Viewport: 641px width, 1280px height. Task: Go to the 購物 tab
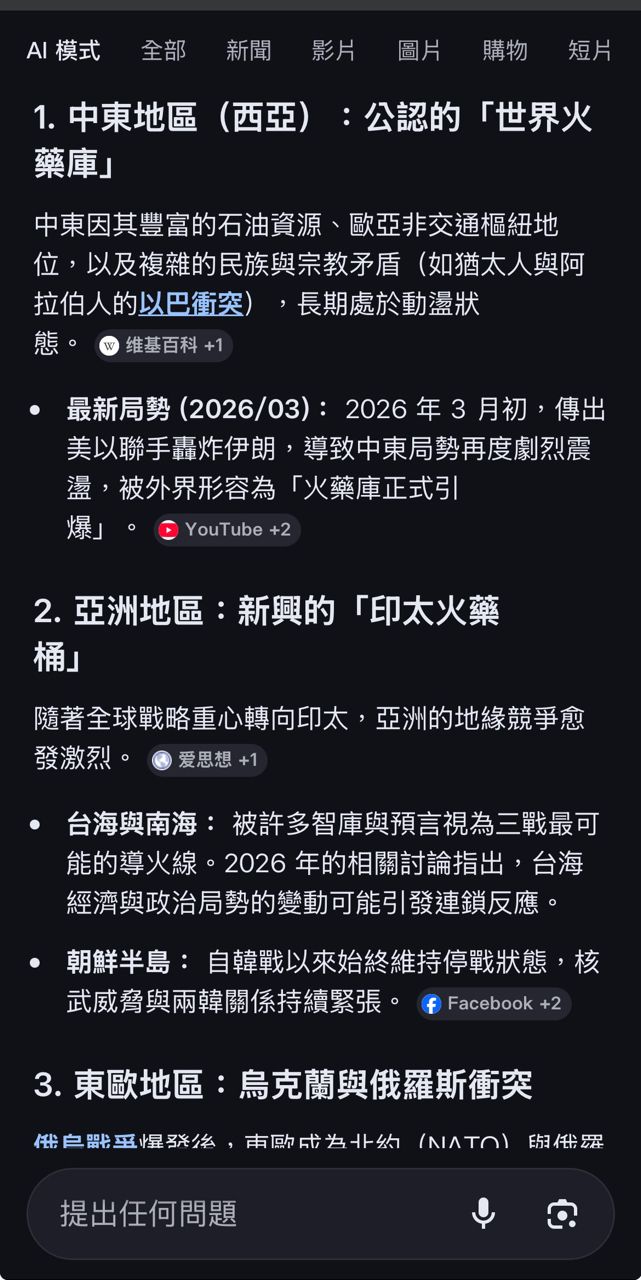tap(504, 50)
